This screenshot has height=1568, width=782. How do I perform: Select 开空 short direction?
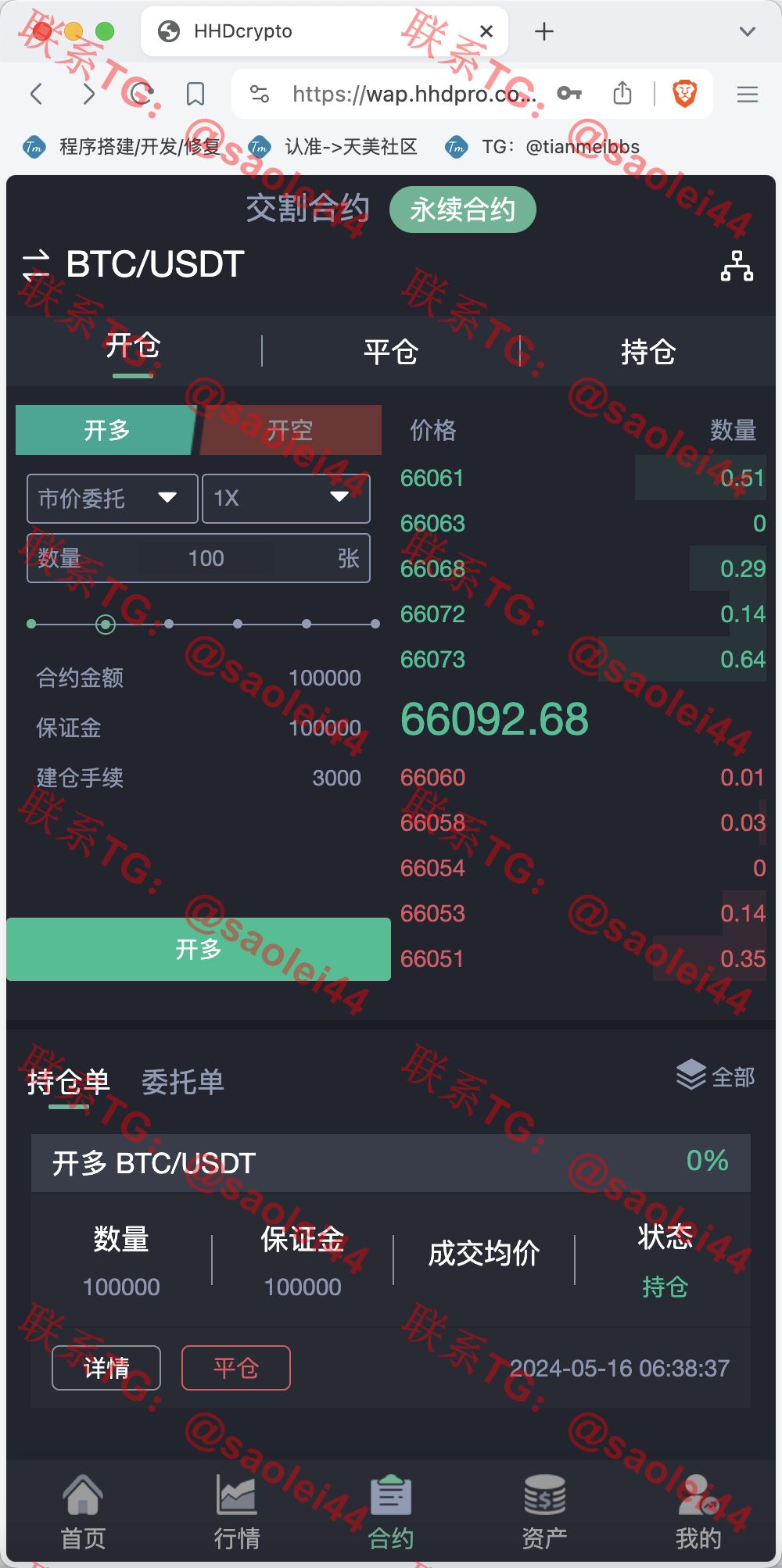point(290,430)
